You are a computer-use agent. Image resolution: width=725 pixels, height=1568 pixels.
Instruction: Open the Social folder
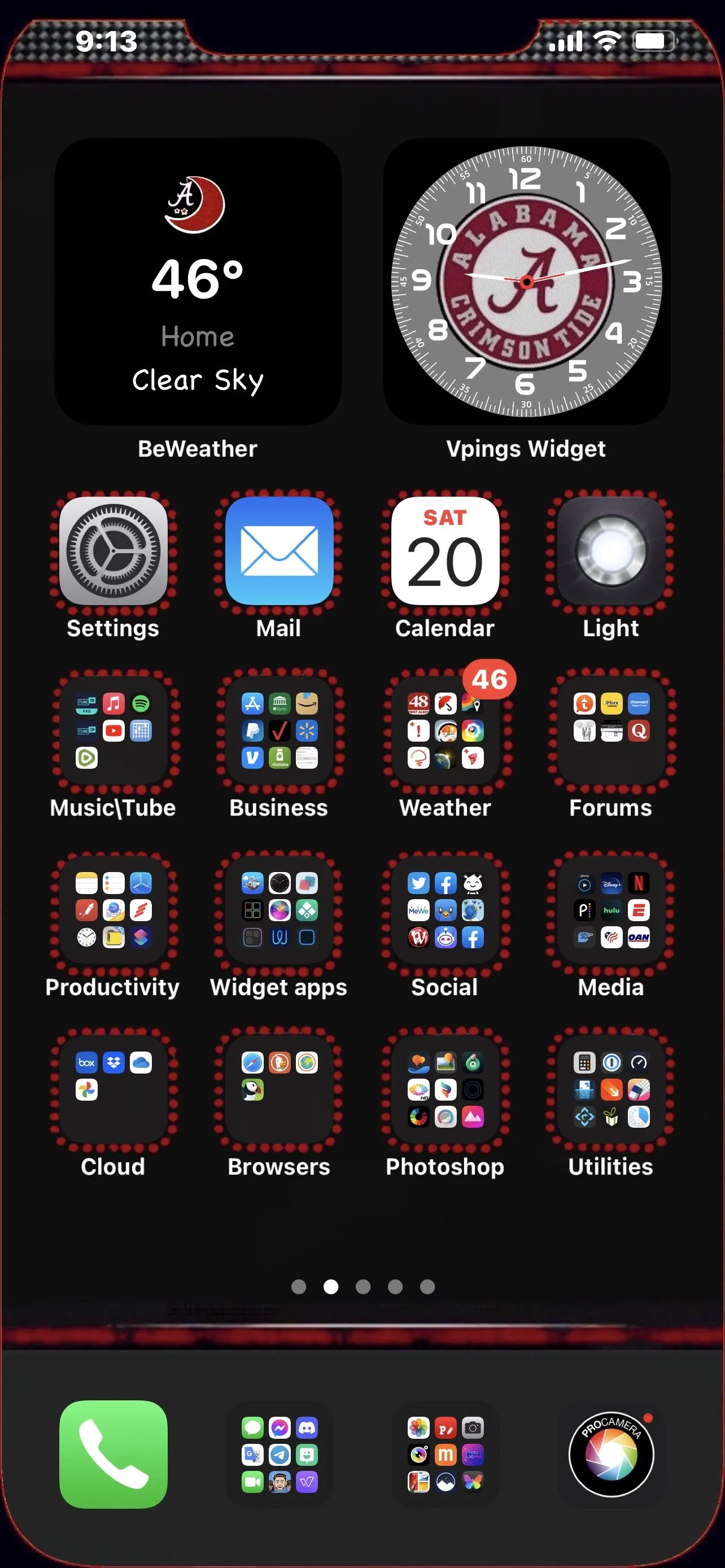click(x=445, y=910)
